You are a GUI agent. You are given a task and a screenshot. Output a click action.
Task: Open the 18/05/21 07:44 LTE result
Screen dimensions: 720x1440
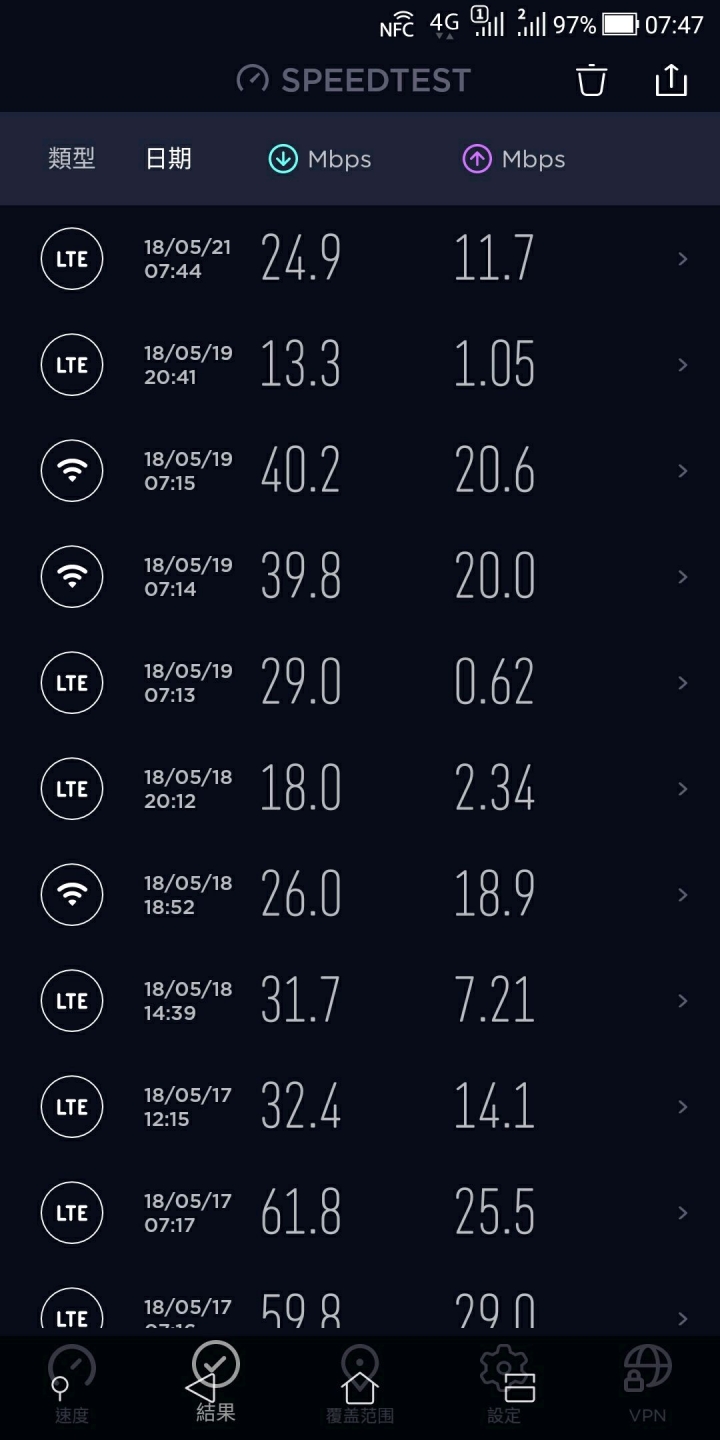[360, 259]
